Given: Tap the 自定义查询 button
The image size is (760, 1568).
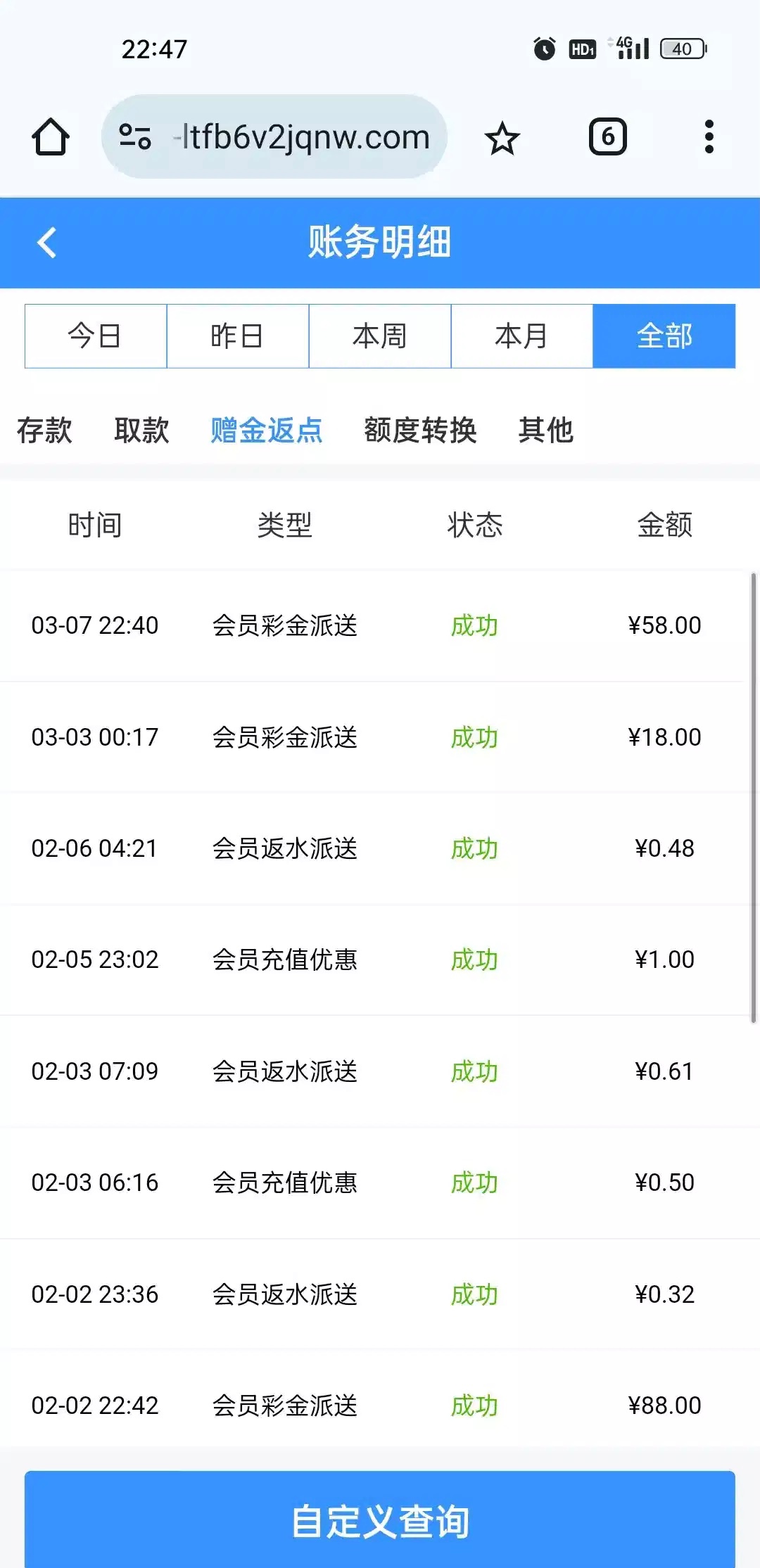Looking at the screenshot, I should pos(380,1519).
